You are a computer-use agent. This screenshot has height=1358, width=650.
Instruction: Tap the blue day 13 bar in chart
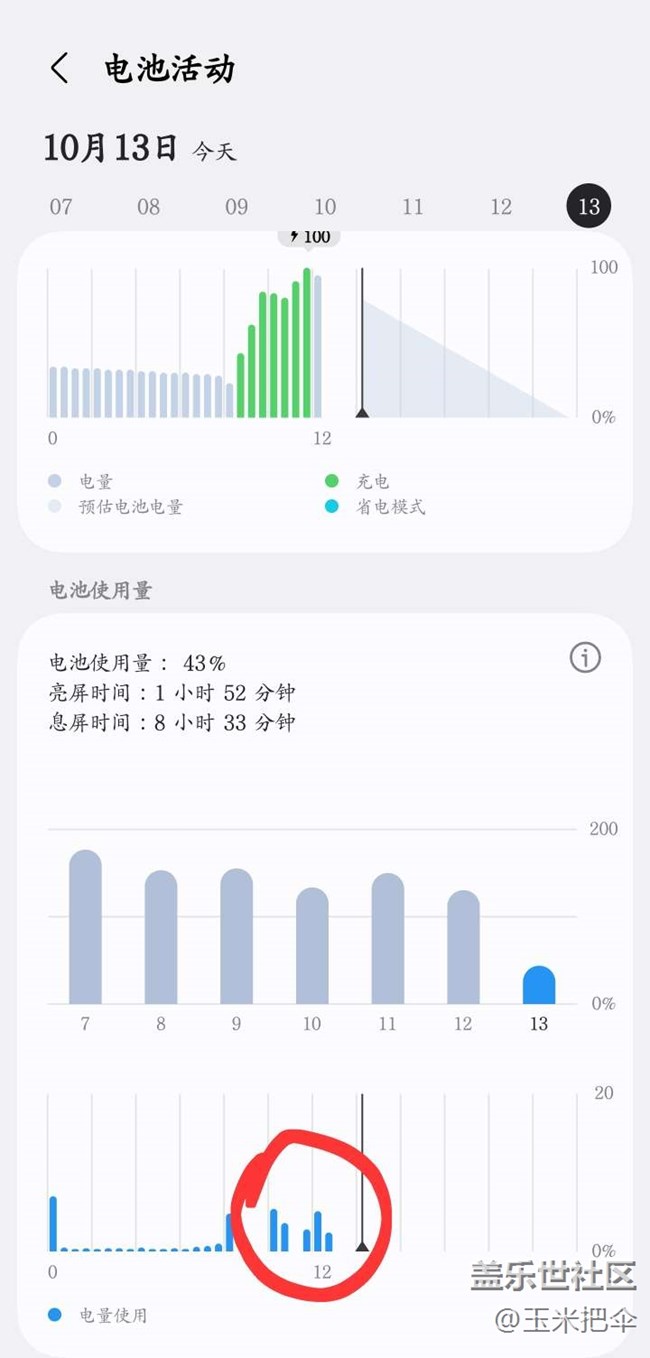click(539, 985)
